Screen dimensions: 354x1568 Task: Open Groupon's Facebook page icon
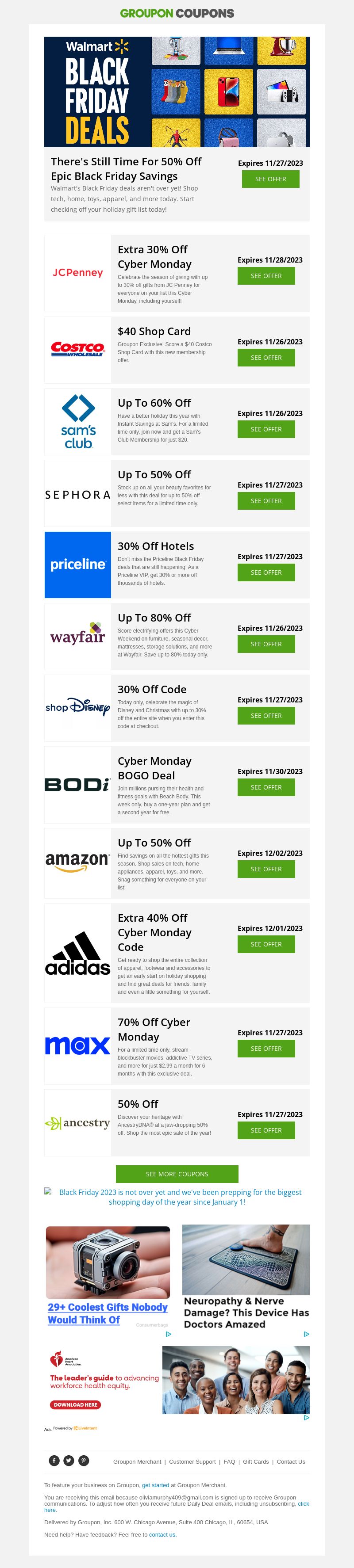pos(54,1460)
